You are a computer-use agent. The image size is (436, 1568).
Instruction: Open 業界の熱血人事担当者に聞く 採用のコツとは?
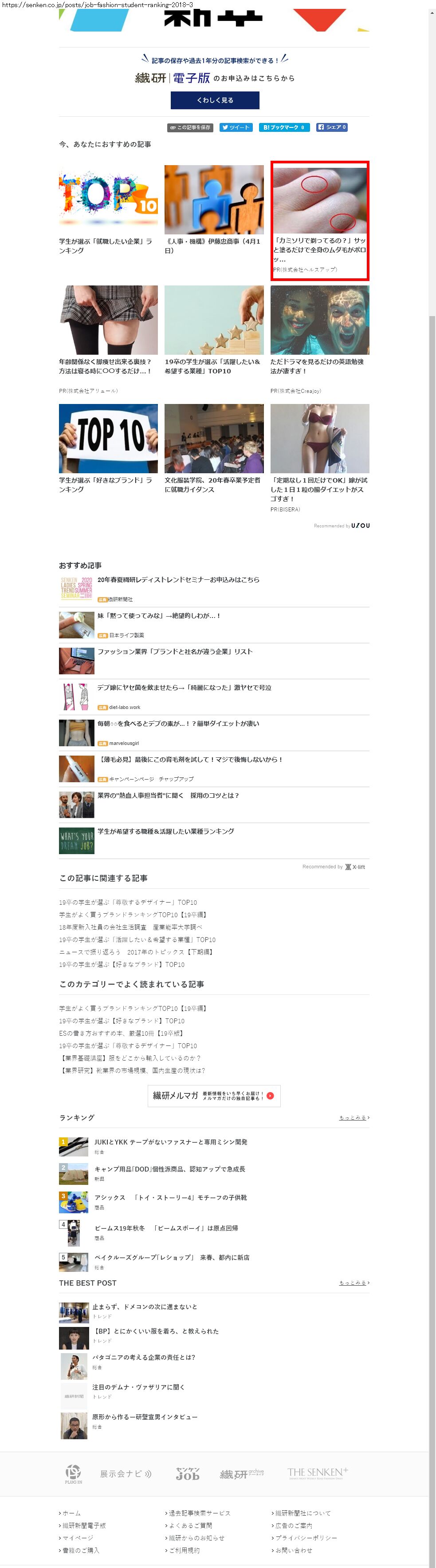click(168, 795)
